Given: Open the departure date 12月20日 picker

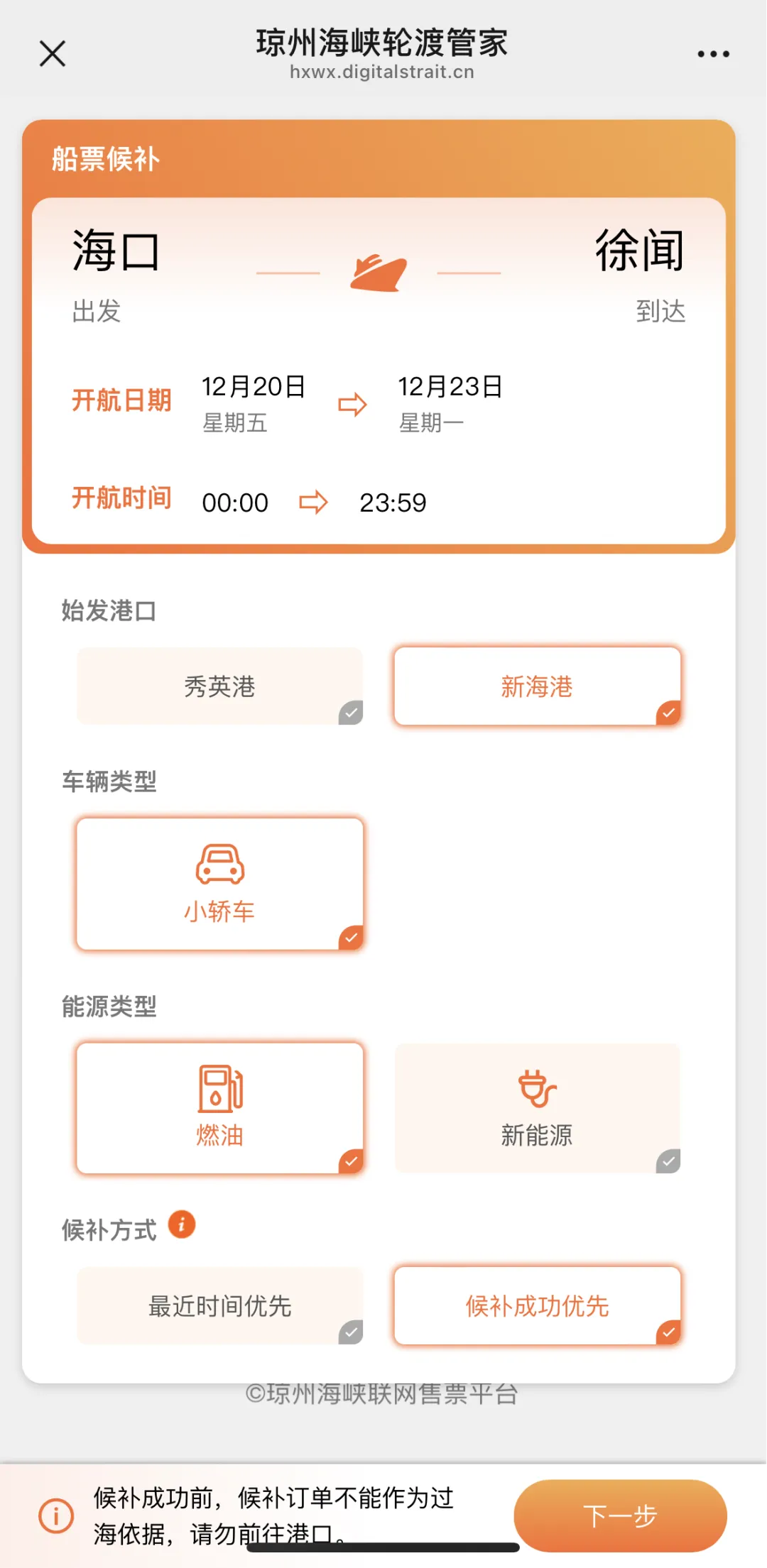Looking at the screenshot, I should click(252, 387).
